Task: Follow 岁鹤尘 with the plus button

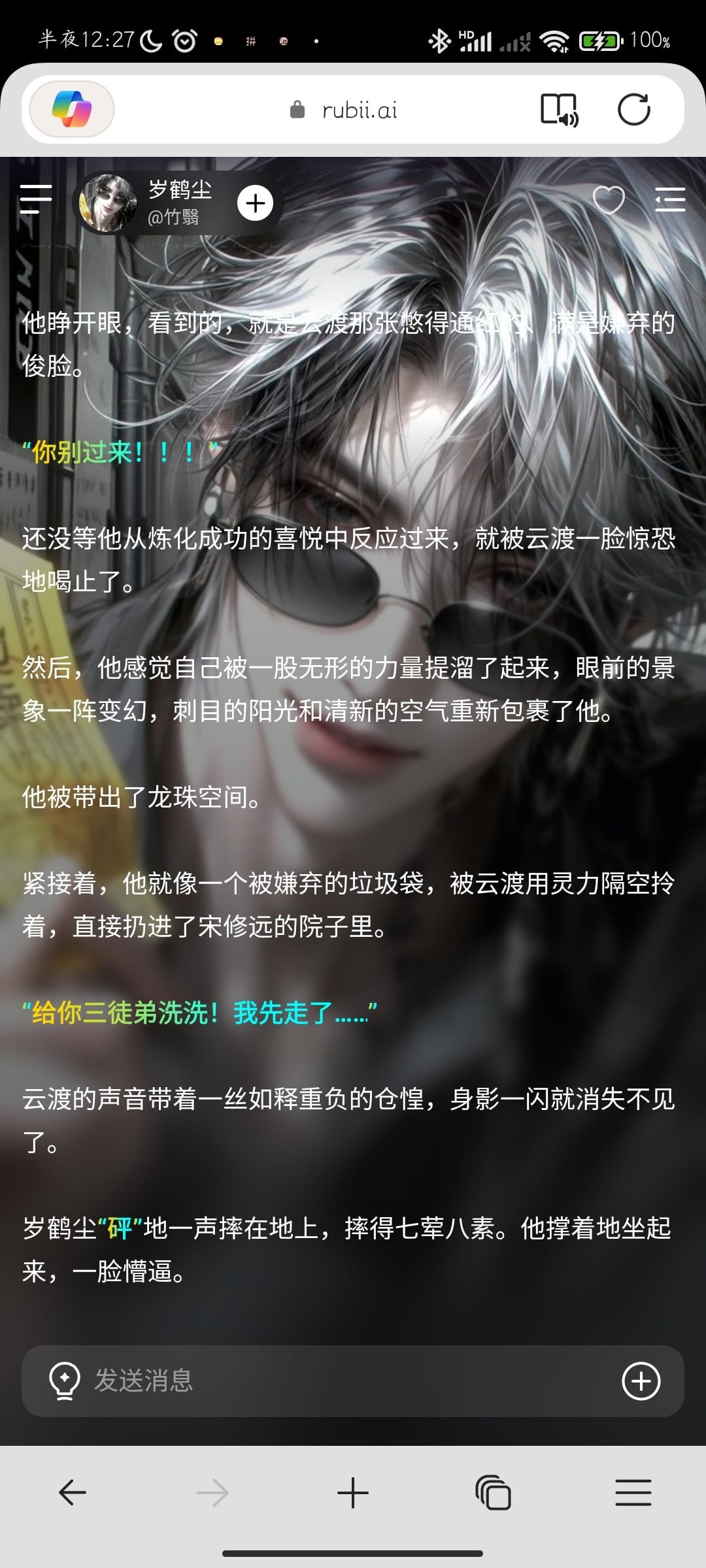Action: (255, 203)
